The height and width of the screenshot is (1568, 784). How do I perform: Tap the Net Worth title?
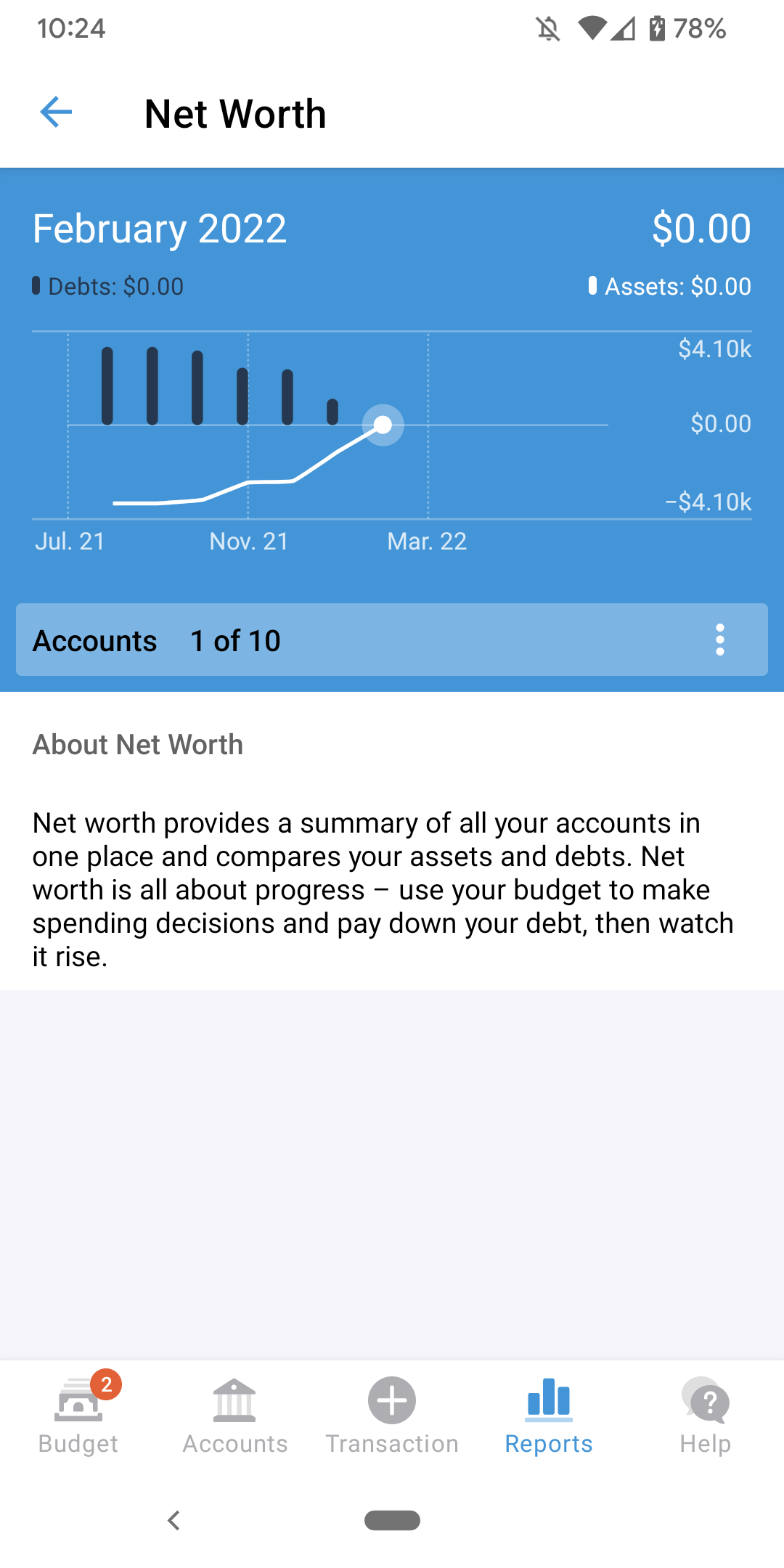click(x=235, y=114)
